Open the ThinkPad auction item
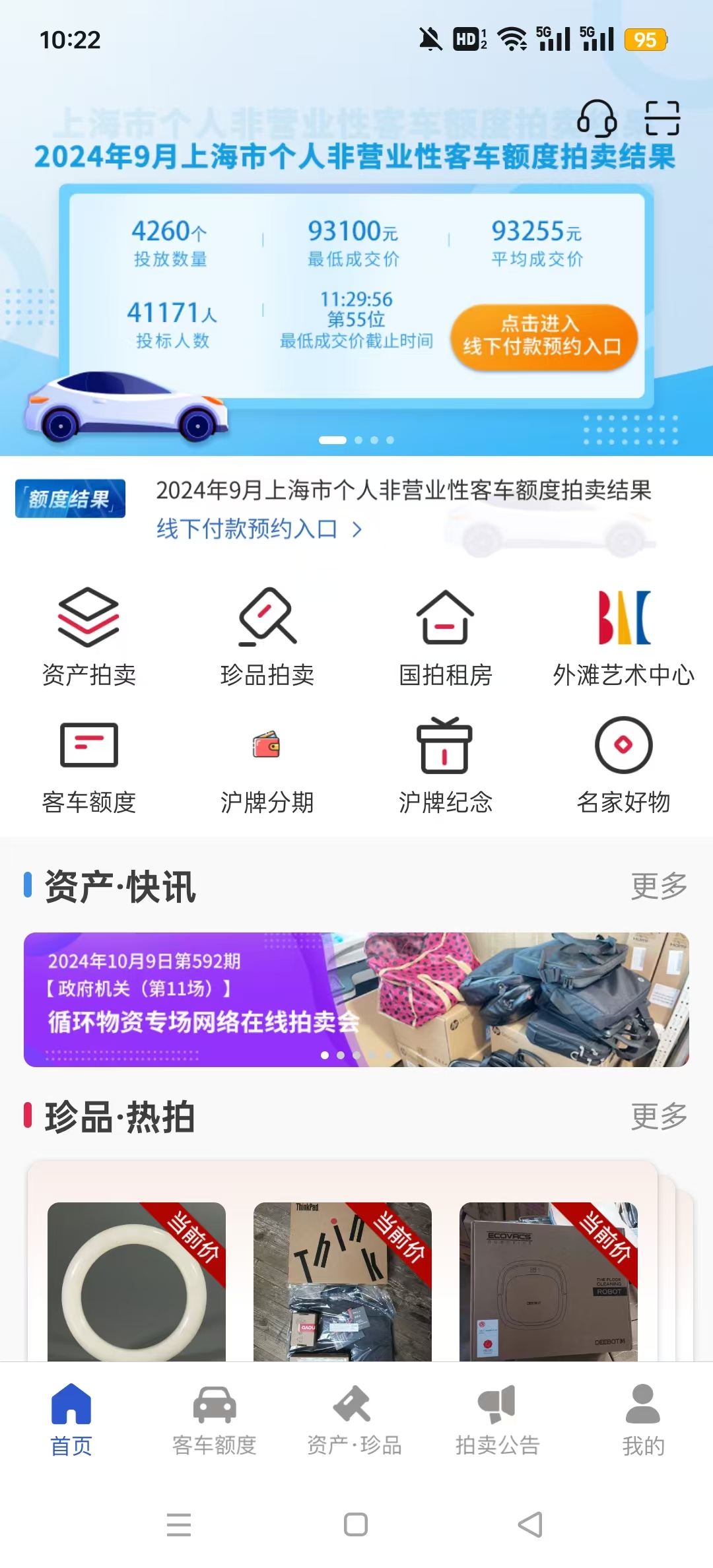This screenshot has height=1568, width=713. [342, 1280]
